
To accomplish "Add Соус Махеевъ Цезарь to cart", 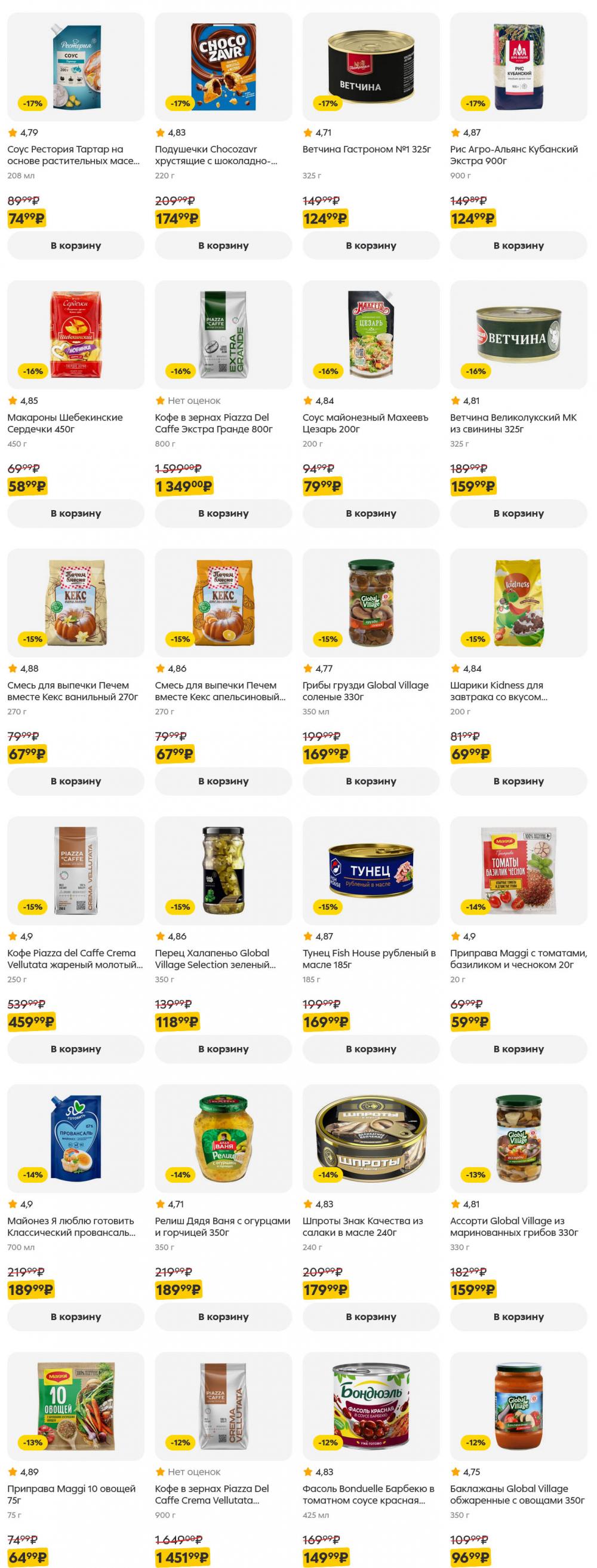I will 371,513.
